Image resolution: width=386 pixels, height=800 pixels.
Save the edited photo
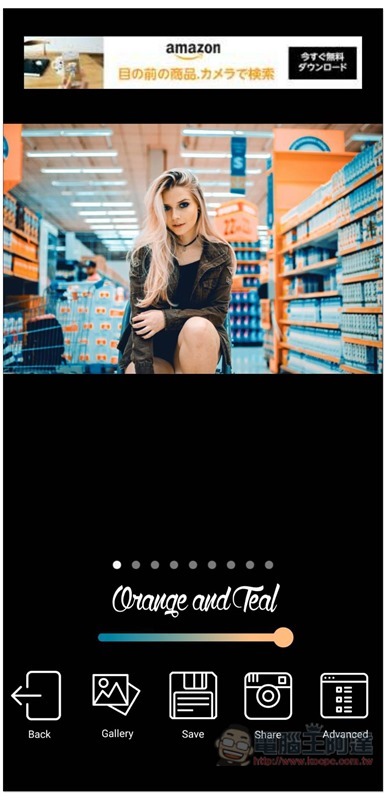tap(193, 705)
